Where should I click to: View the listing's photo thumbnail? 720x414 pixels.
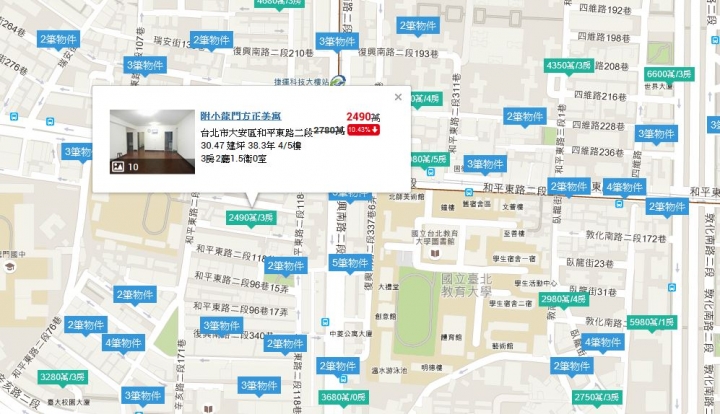pyautogui.click(x=151, y=142)
